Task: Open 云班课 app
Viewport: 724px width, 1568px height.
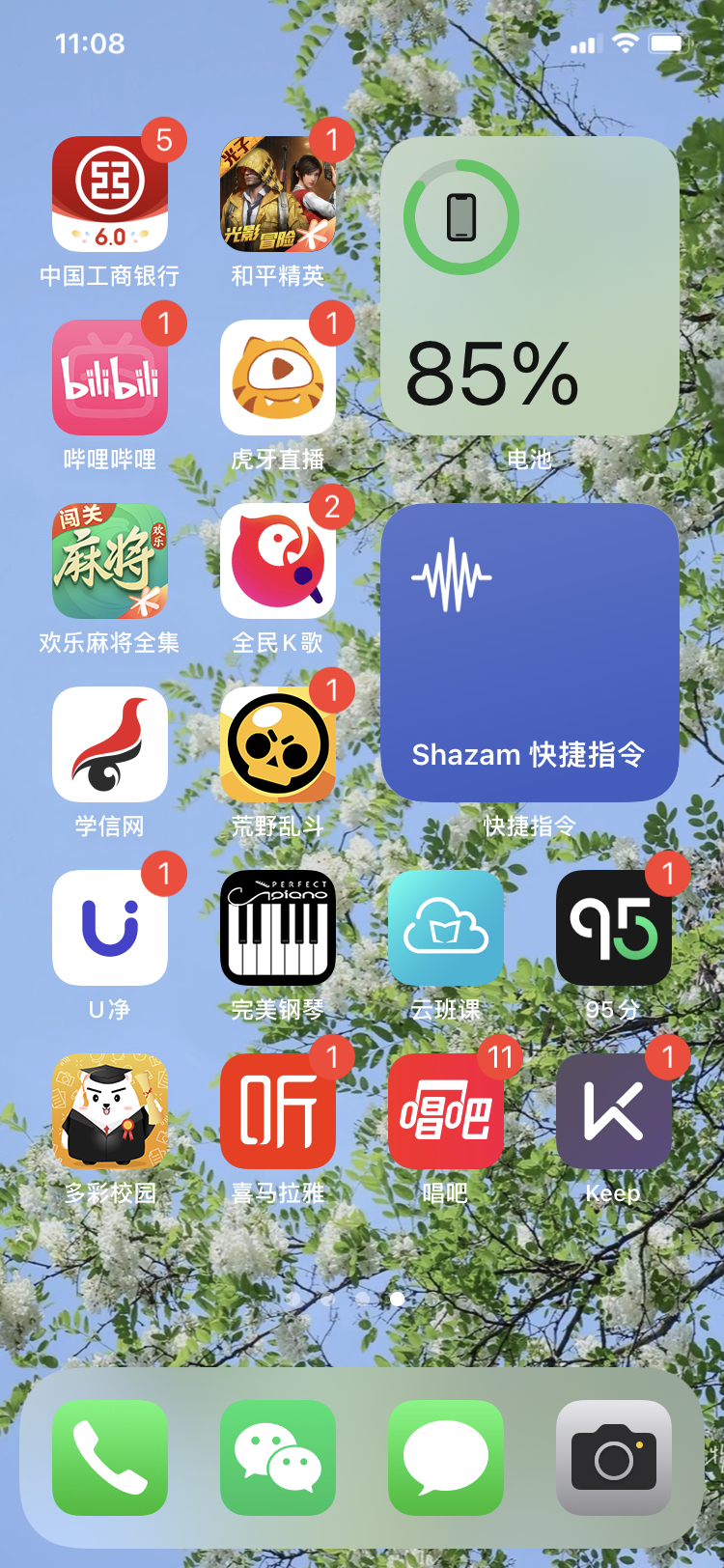Action: click(x=446, y=928)
